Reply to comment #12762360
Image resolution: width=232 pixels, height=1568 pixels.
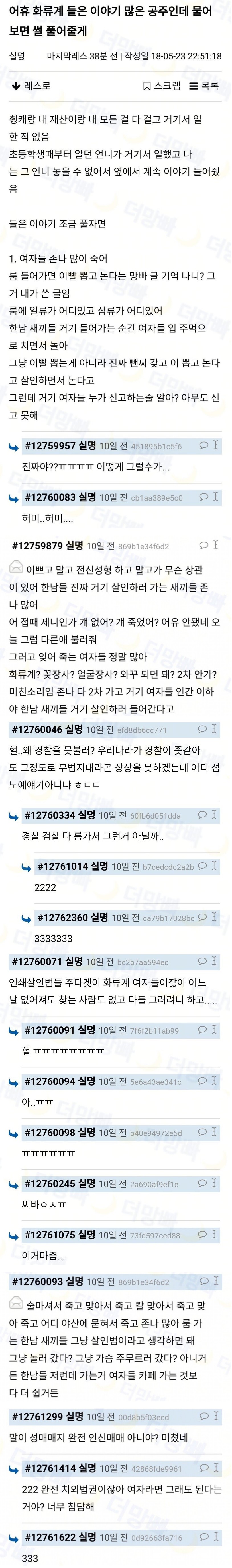(x=203, y=917)
